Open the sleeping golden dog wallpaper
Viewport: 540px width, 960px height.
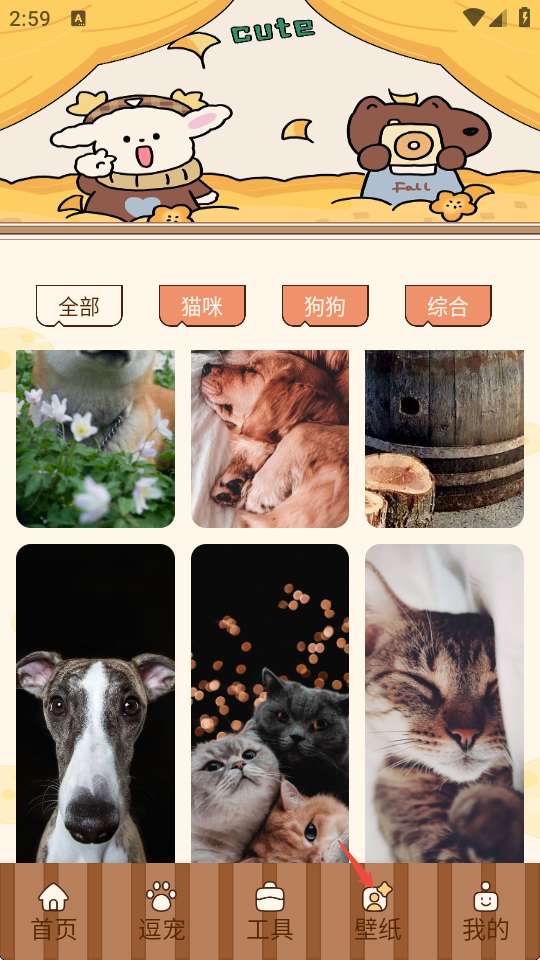[270, 438]
